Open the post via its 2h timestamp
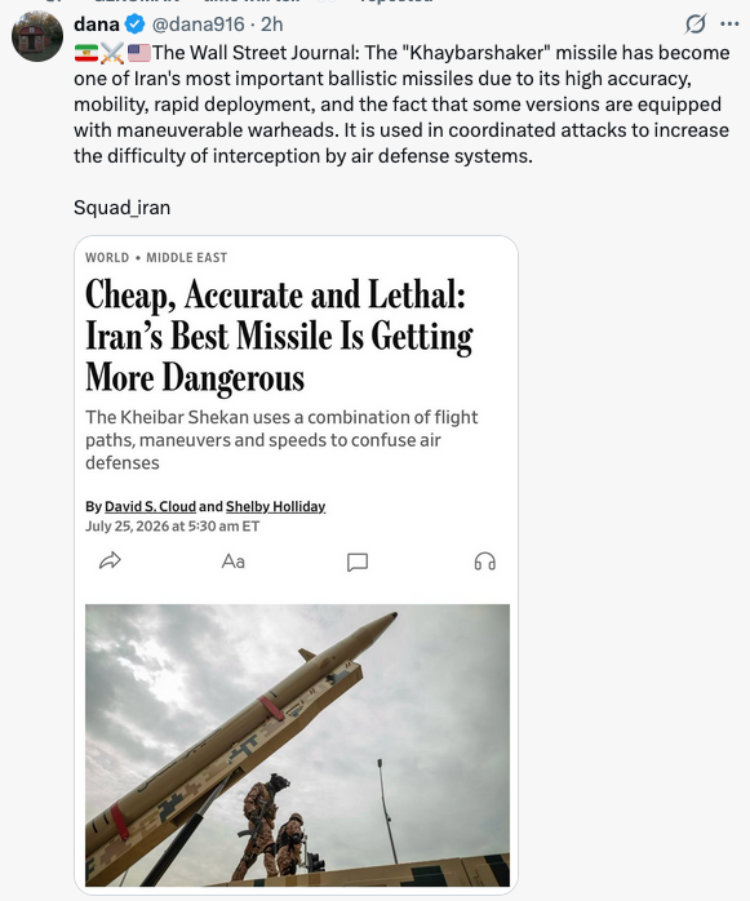Image resolution: width=750 pixels, height=901 pixels. tap(272, 24)
